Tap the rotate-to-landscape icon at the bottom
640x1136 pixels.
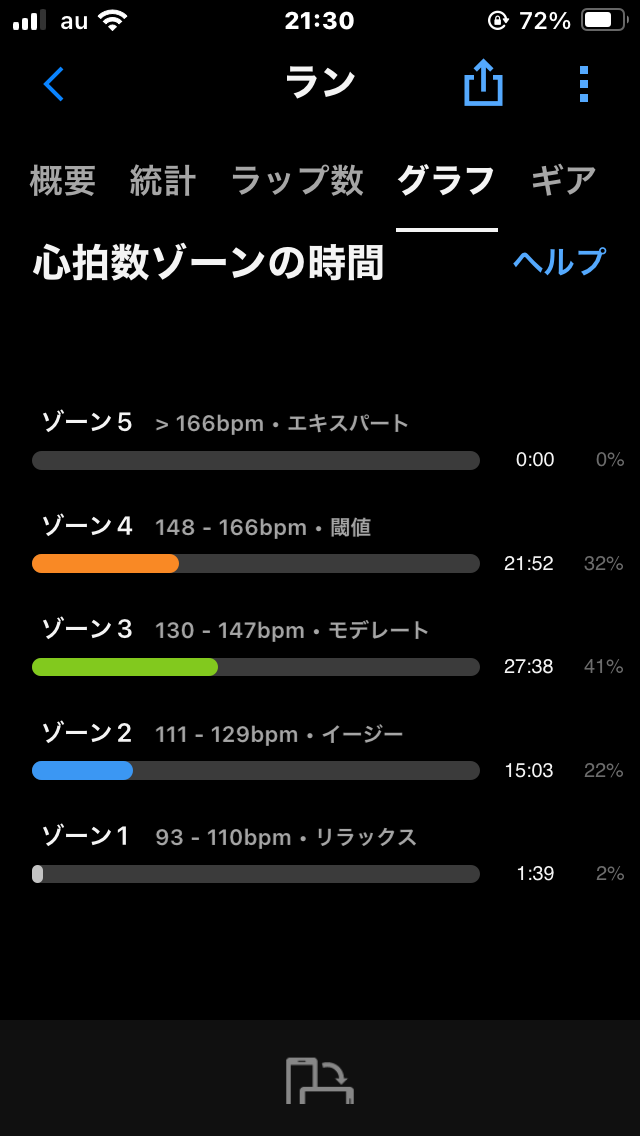point(320,1080)
